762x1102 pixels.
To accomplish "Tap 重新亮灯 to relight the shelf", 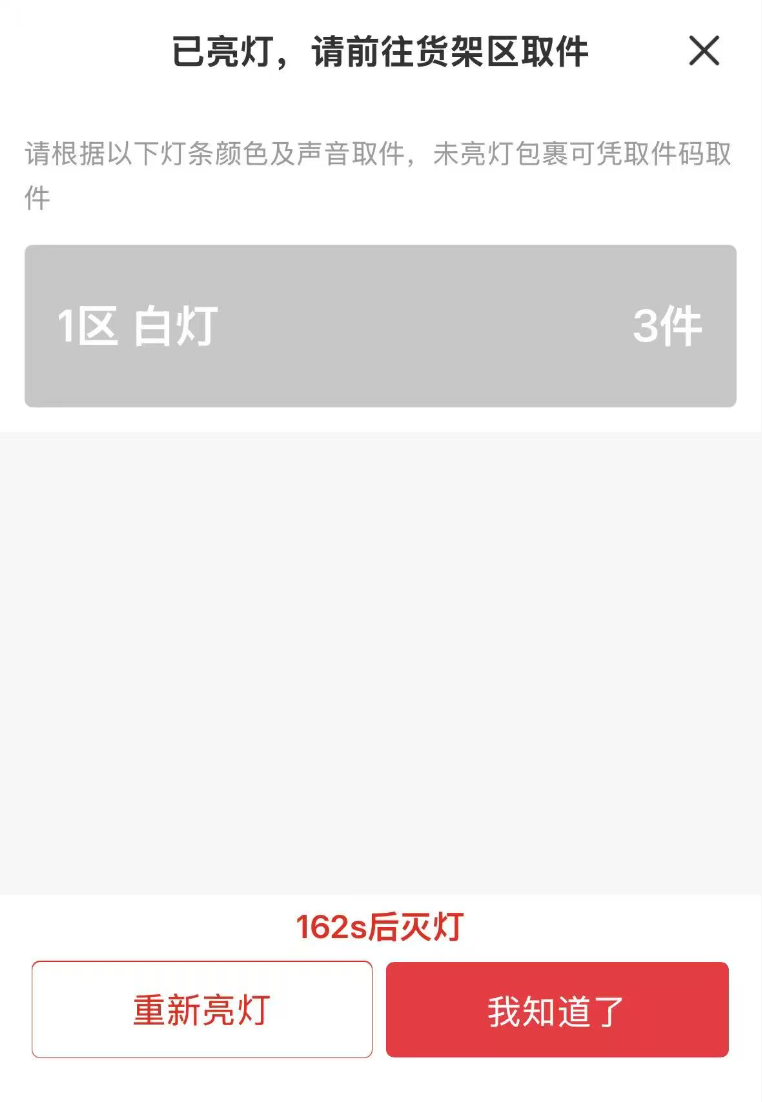I will click(x=202, y=1009).
